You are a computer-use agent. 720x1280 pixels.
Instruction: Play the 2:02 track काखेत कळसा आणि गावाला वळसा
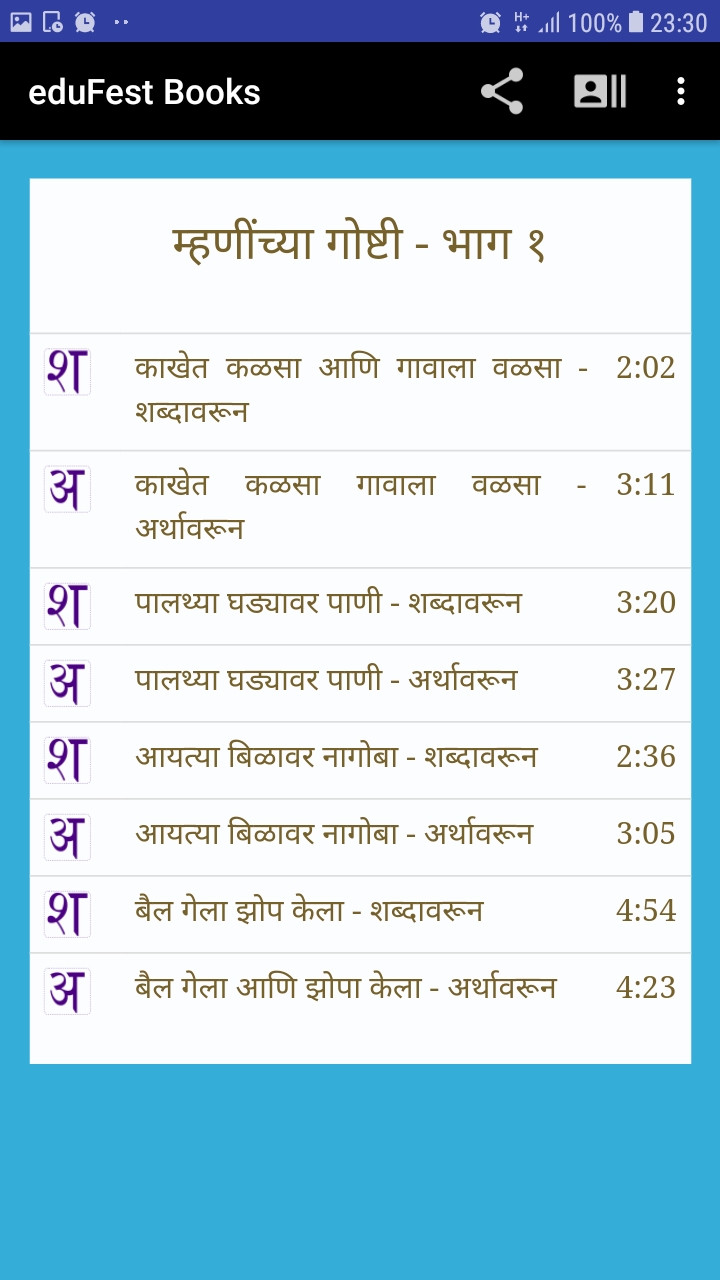click(x=360, y=390)
